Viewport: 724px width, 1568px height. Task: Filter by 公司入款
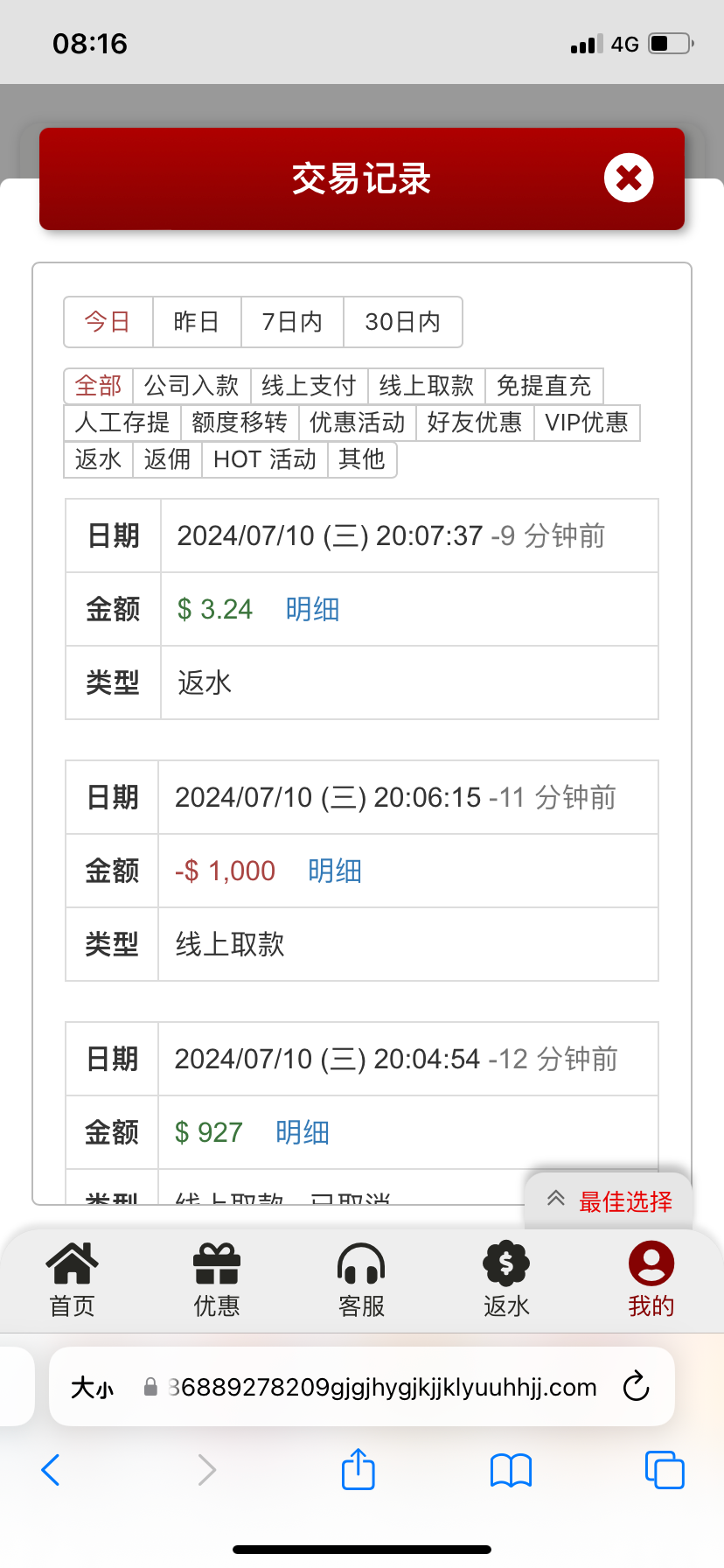pyautogui.click(x=191, y=386)
